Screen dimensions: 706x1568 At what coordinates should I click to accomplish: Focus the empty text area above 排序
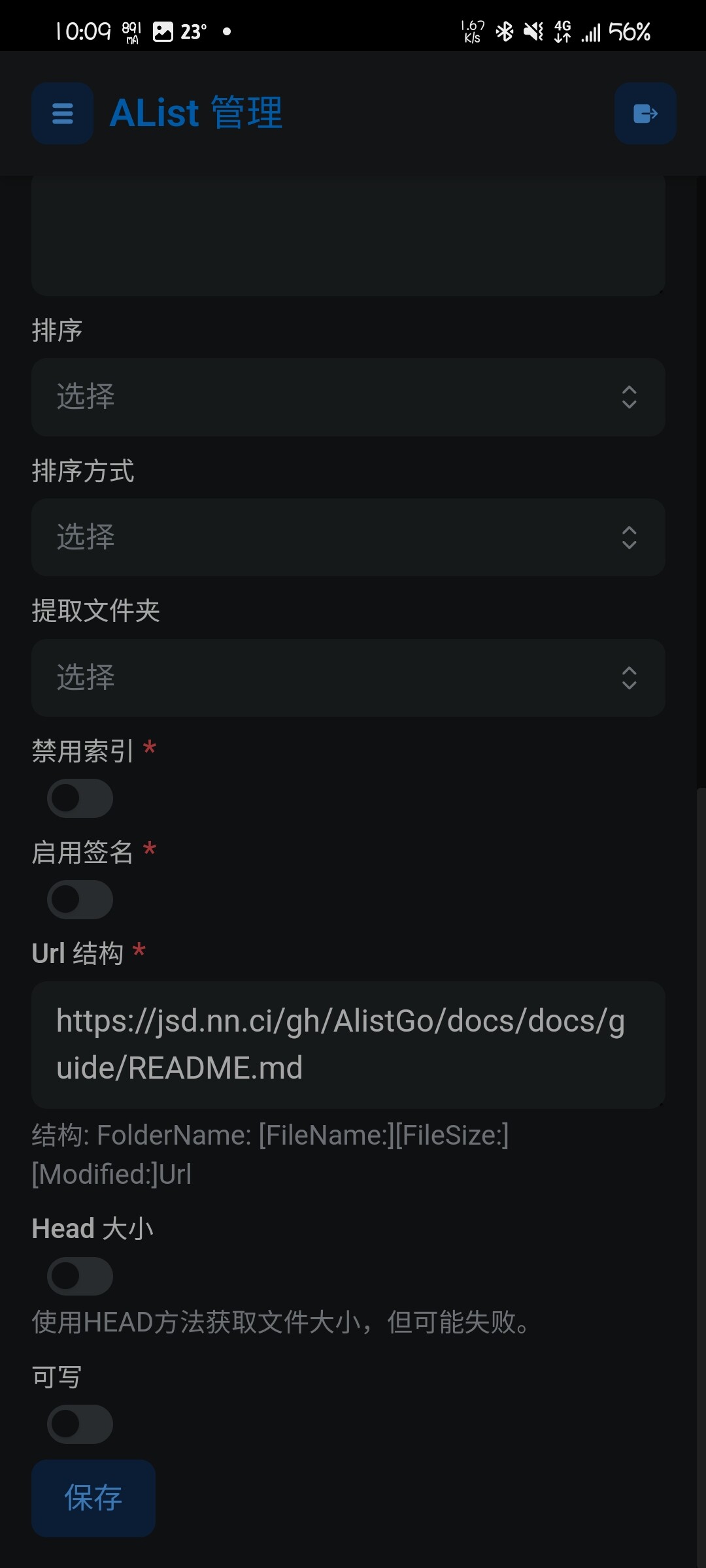348,235
